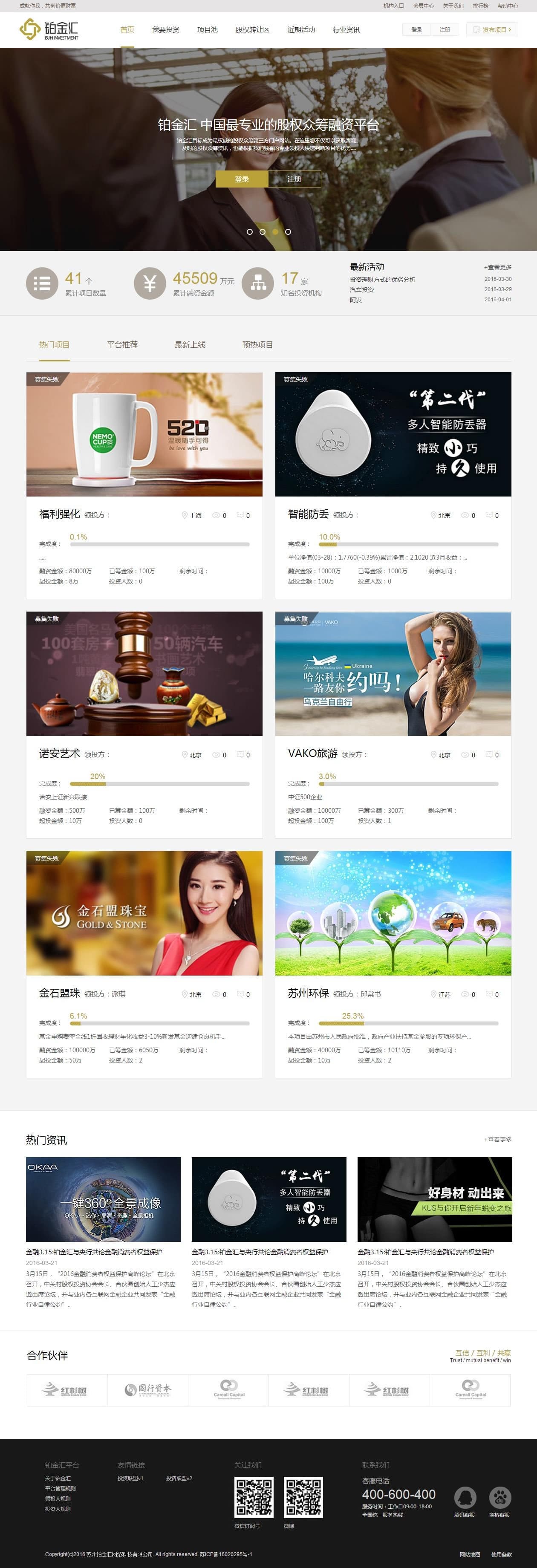The image size is (537, 1568).
Task: Go to the 项目池 page
Action: (207, 30)
